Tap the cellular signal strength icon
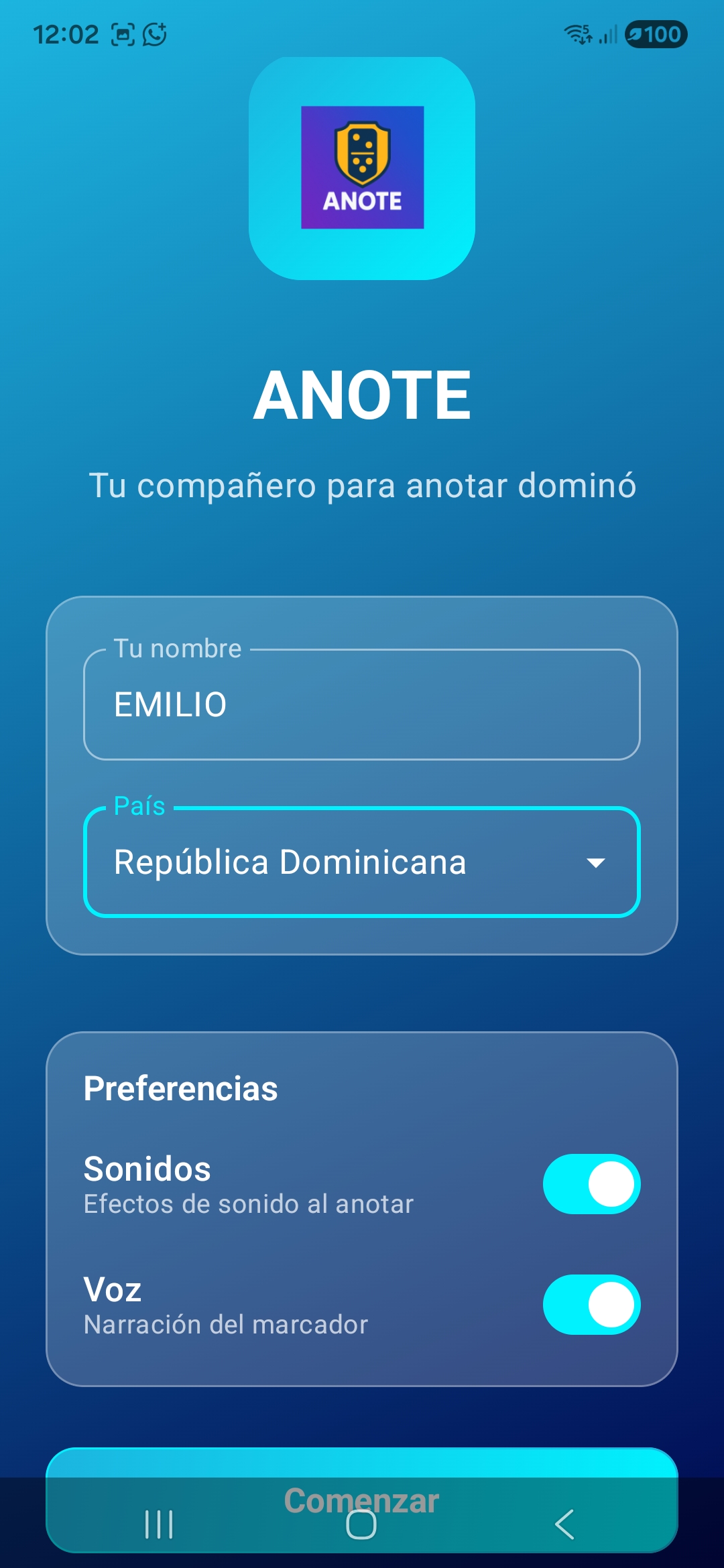The height and width of the screenshot is (1568, 724). coord(605,35)
